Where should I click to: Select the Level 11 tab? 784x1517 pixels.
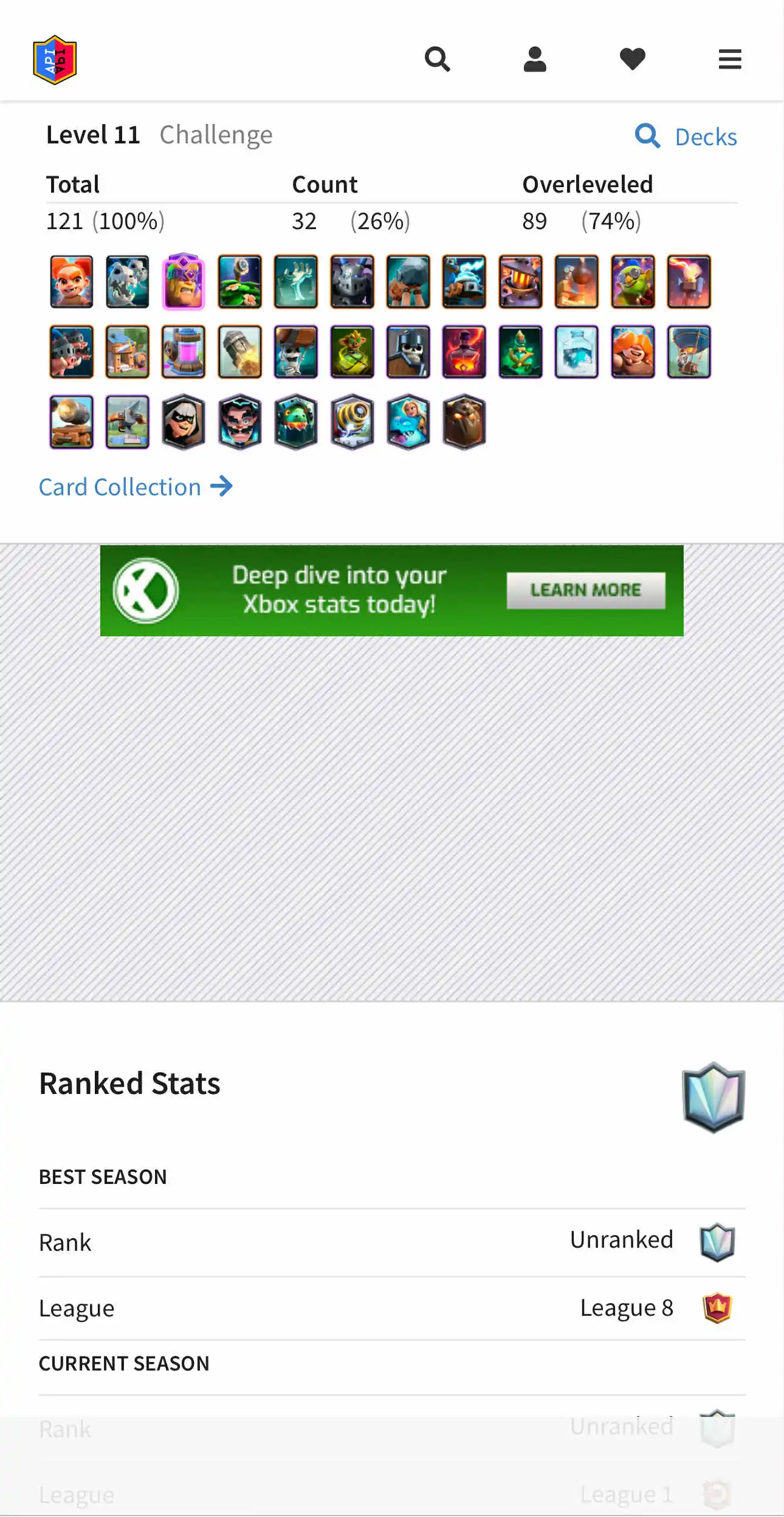(93, 135)
